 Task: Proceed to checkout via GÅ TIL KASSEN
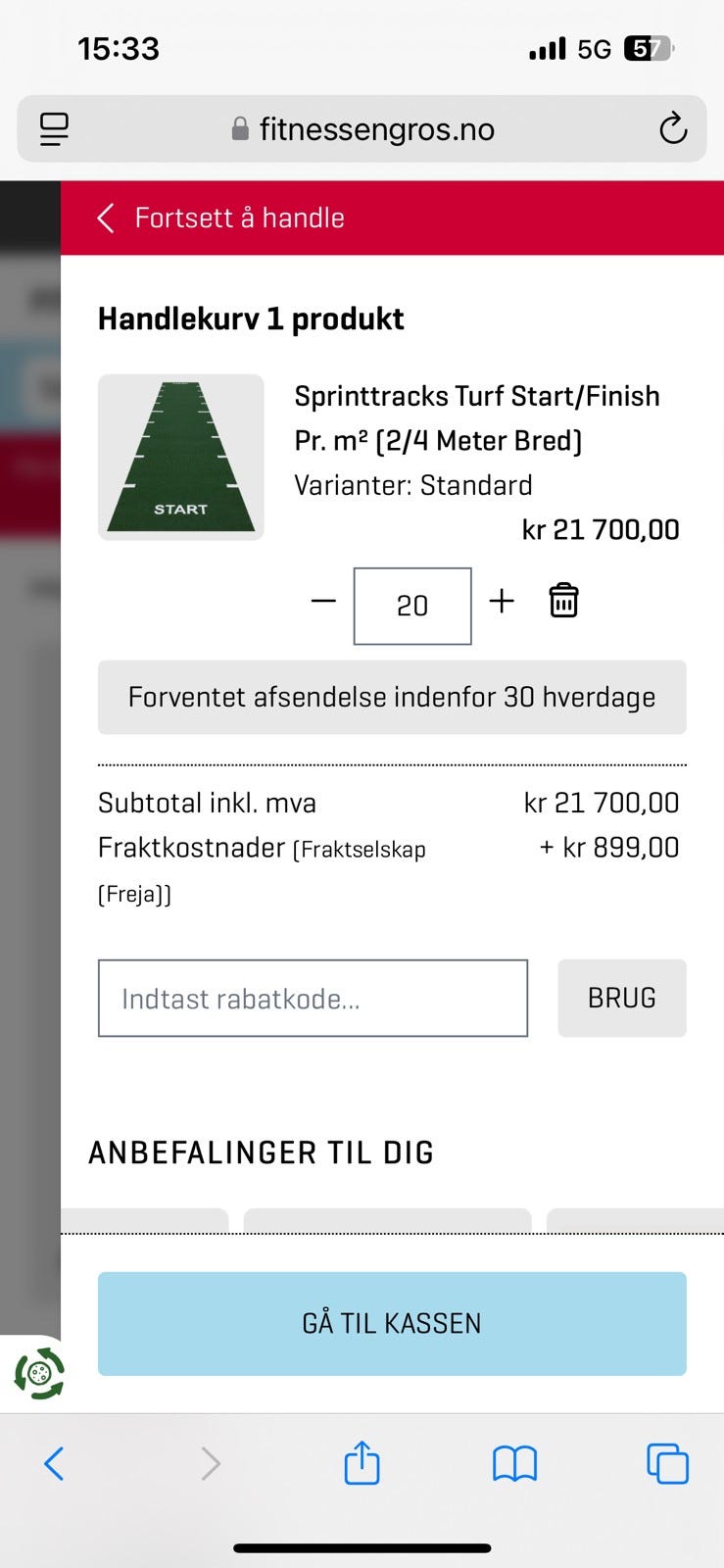pos(391,1323)
